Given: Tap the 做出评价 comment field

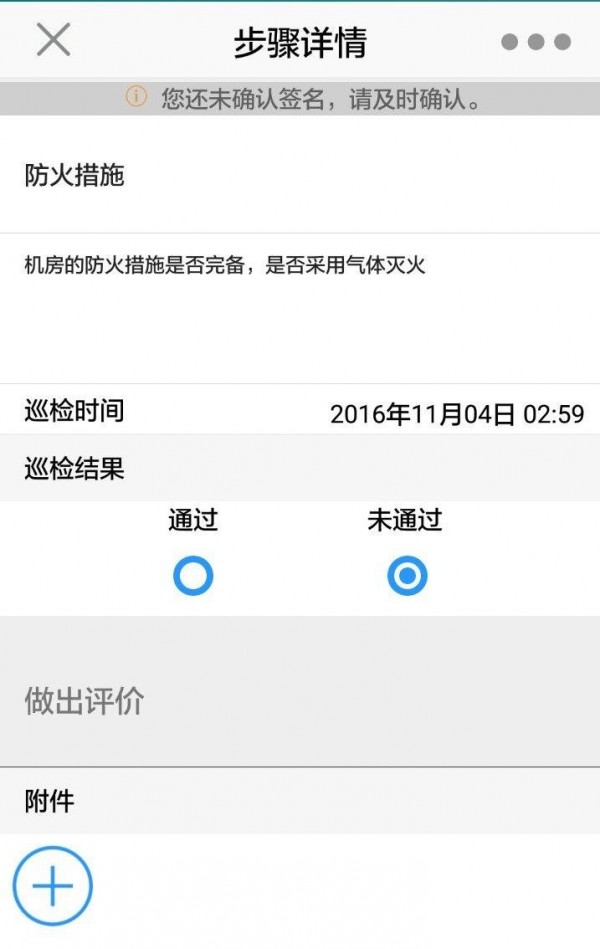Looking at the screenshot, I should coord(300,702).
